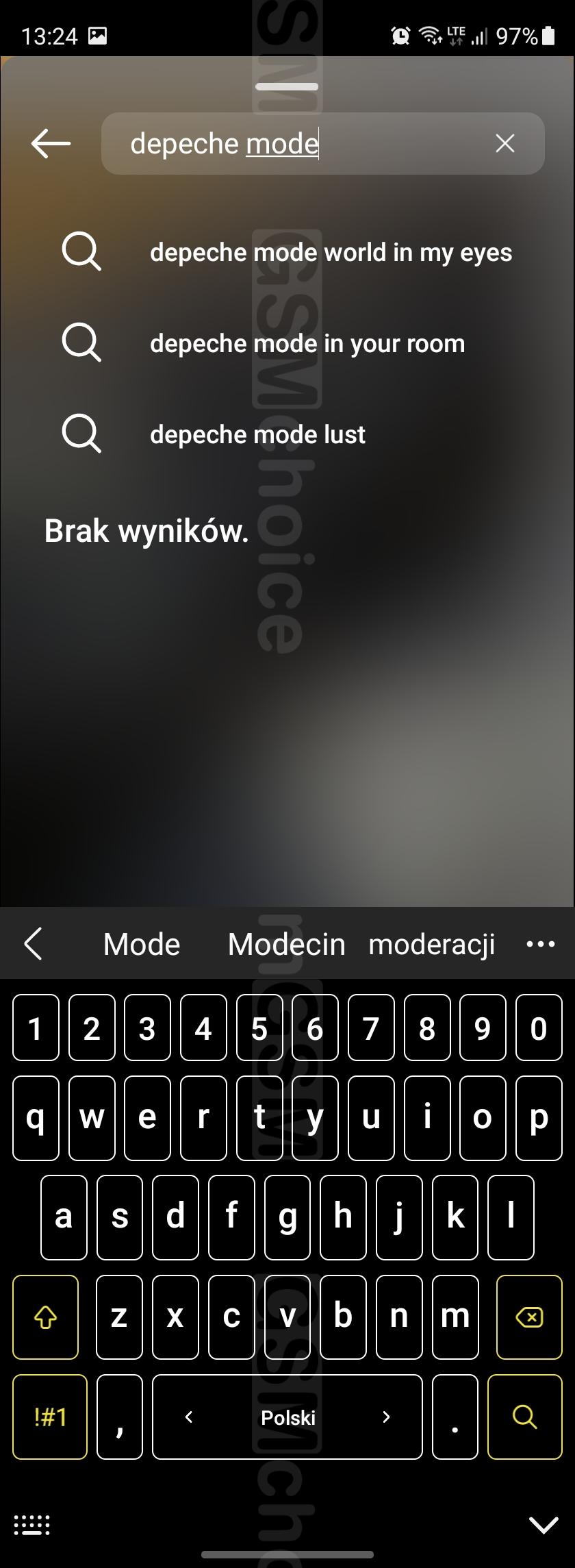Go back using the arrow icon
The image size is (575, 1568).
click(x=51, y=144)
